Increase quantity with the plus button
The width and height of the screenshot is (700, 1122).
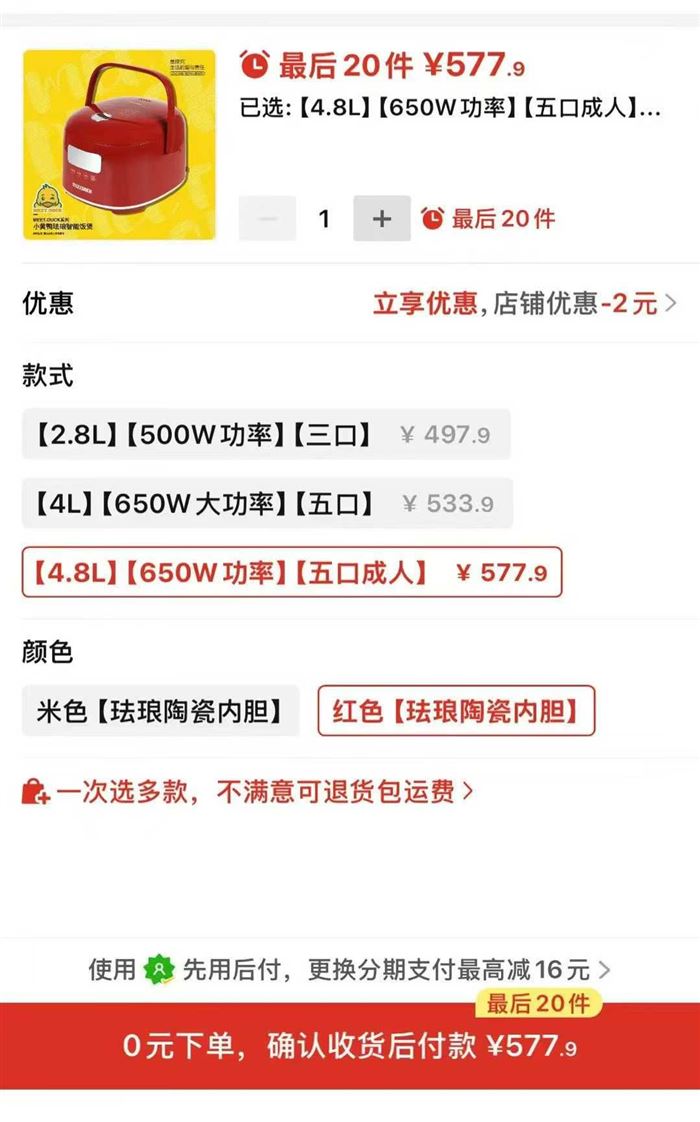click(x=381, y=218)
